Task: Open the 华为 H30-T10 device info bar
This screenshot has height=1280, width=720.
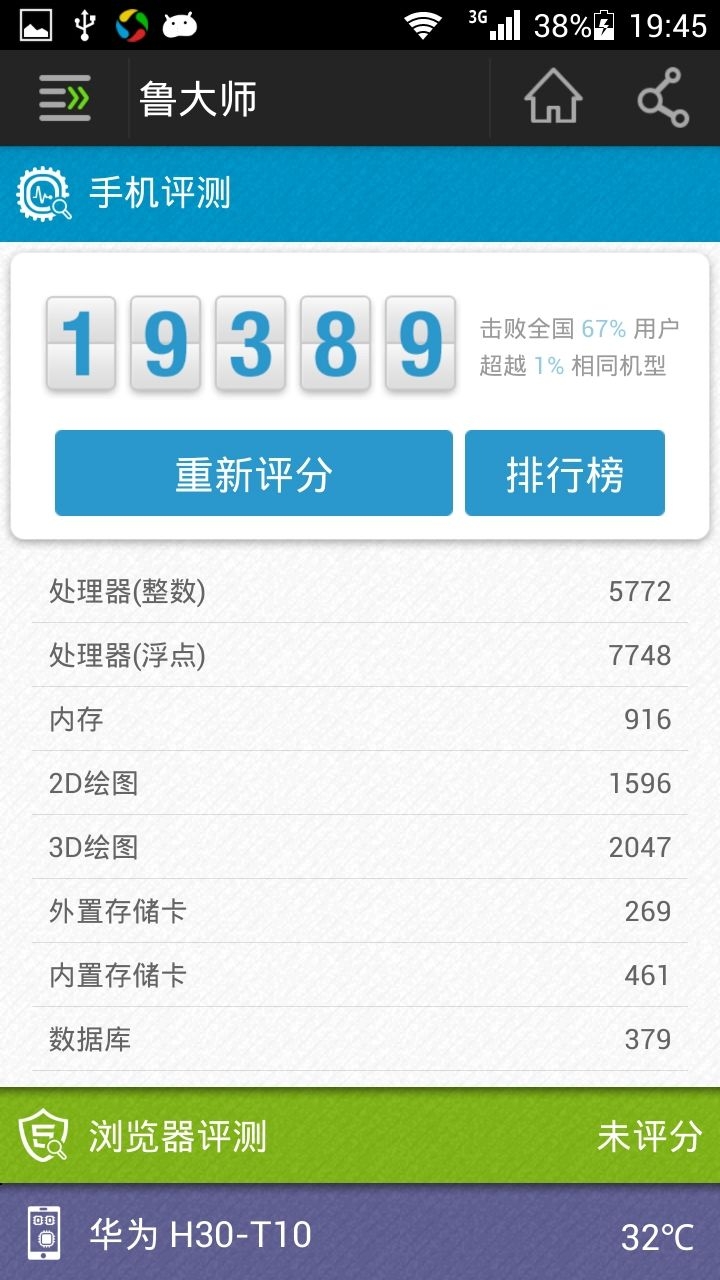Action: 360,1234
